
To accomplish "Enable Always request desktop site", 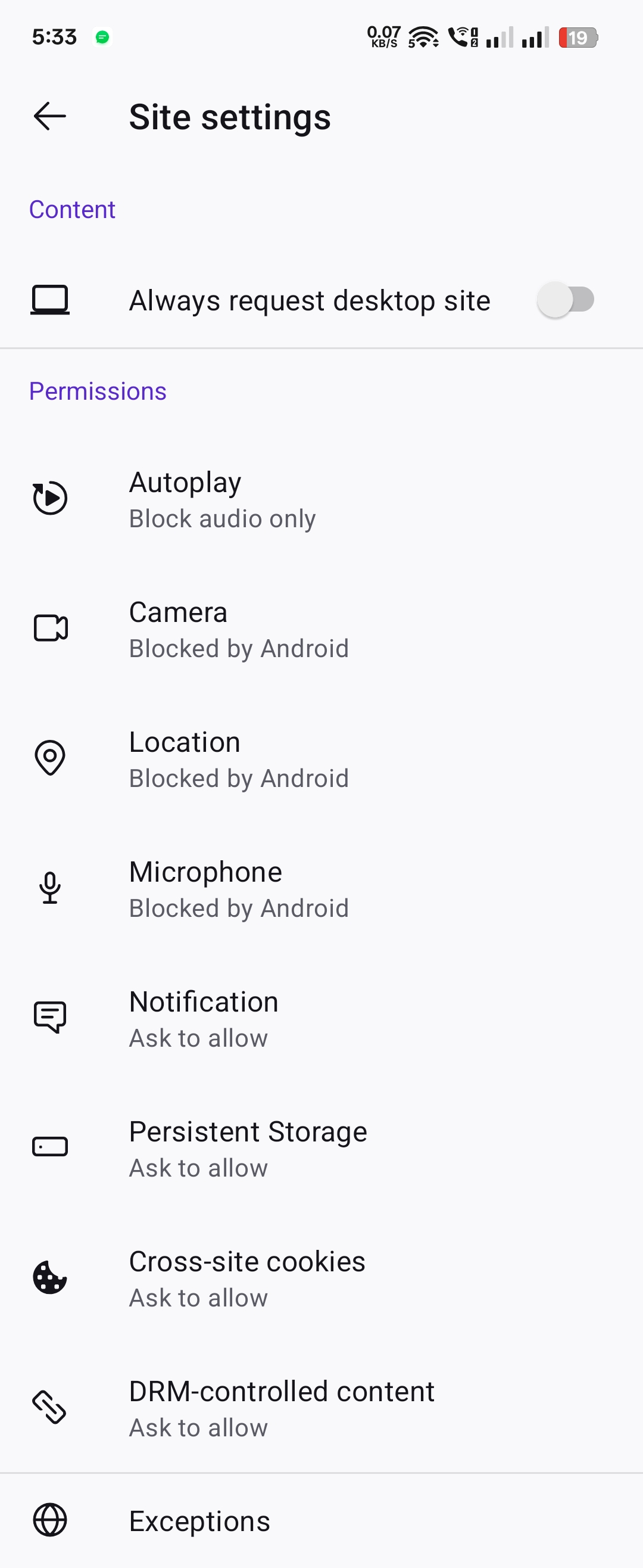I will (565, 300).
